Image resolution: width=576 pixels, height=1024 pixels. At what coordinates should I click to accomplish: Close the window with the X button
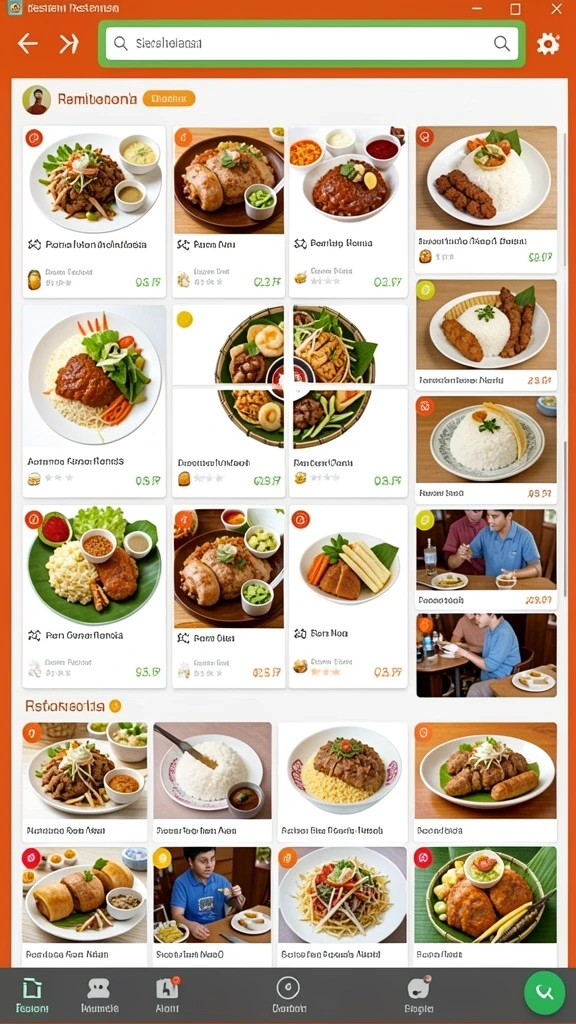(x=556, y=9)
